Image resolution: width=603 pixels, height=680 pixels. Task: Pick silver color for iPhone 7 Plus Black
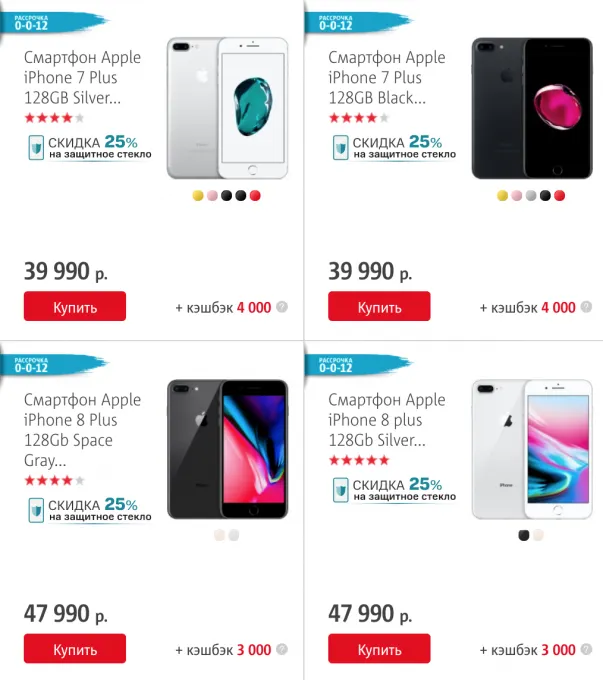[531, 195]
